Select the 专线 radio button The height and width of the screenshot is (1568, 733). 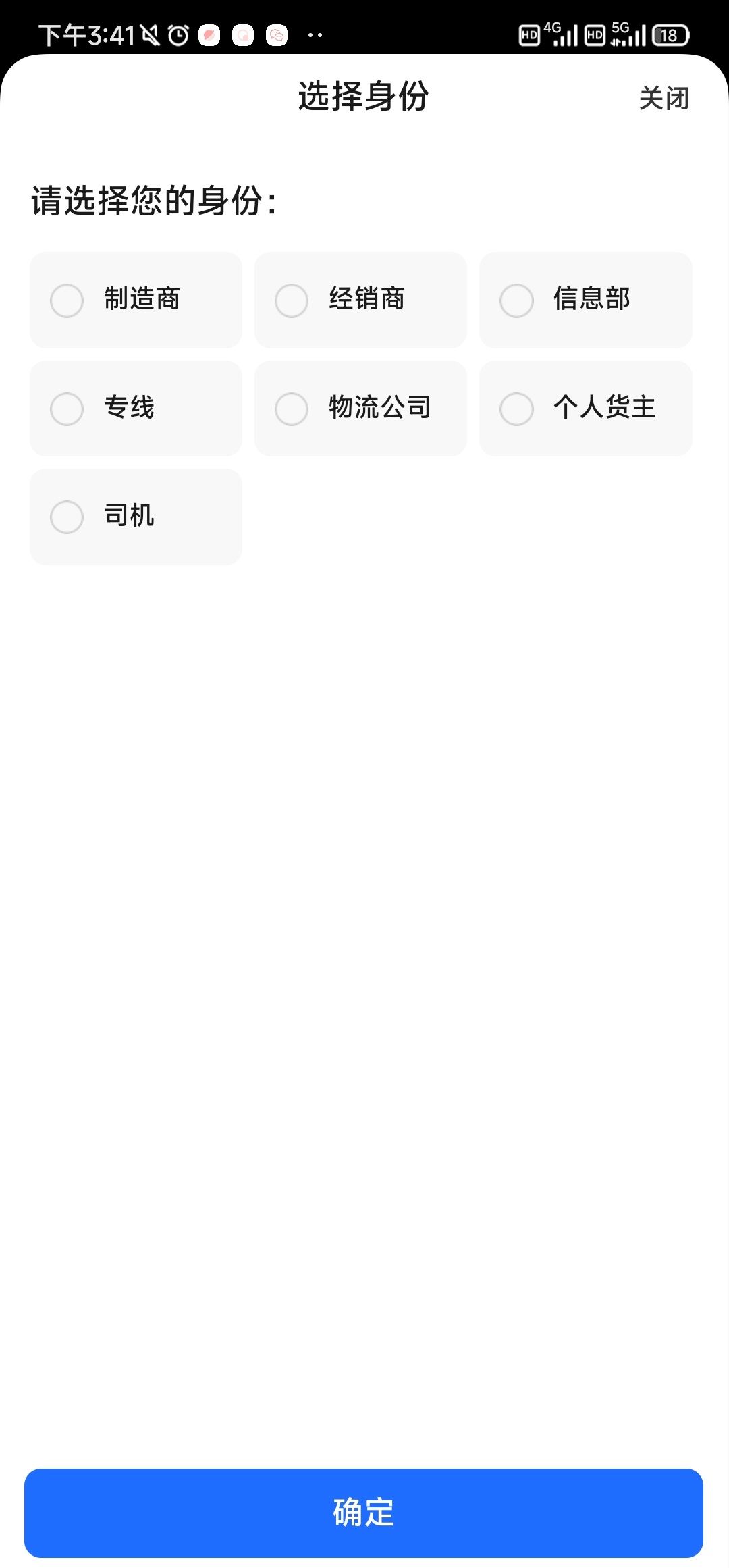[x=66, y=409]
